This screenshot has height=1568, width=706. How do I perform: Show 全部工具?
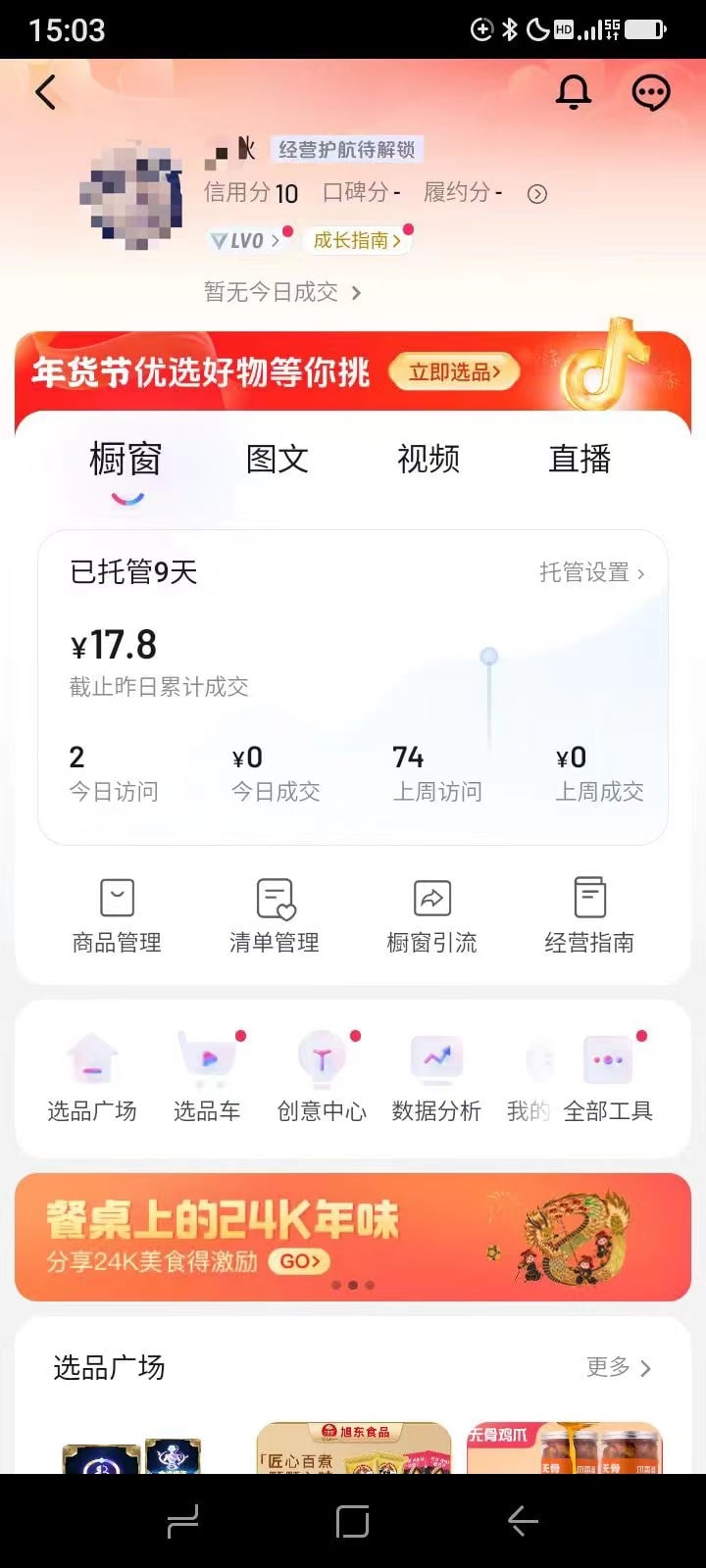tap(608, 1076)
